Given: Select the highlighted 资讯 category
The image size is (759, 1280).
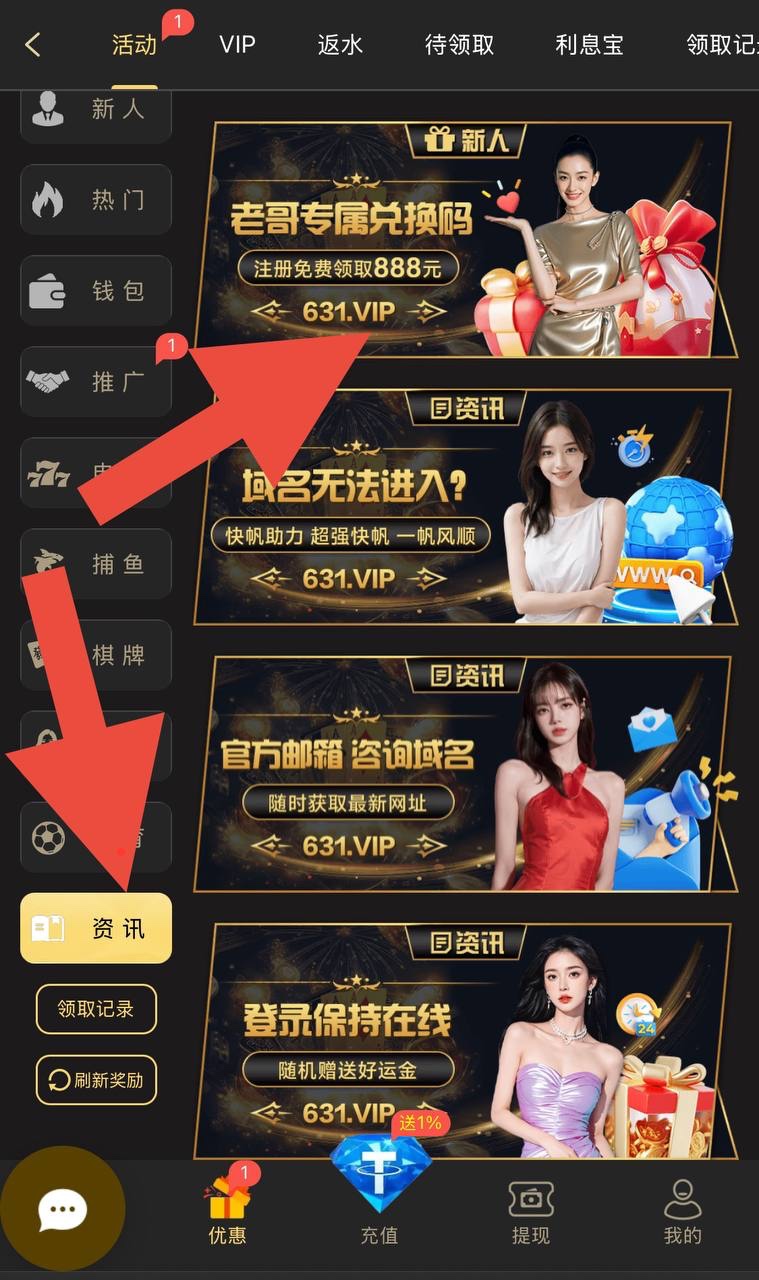Looking at the screenshot, I should pos(96,928).
